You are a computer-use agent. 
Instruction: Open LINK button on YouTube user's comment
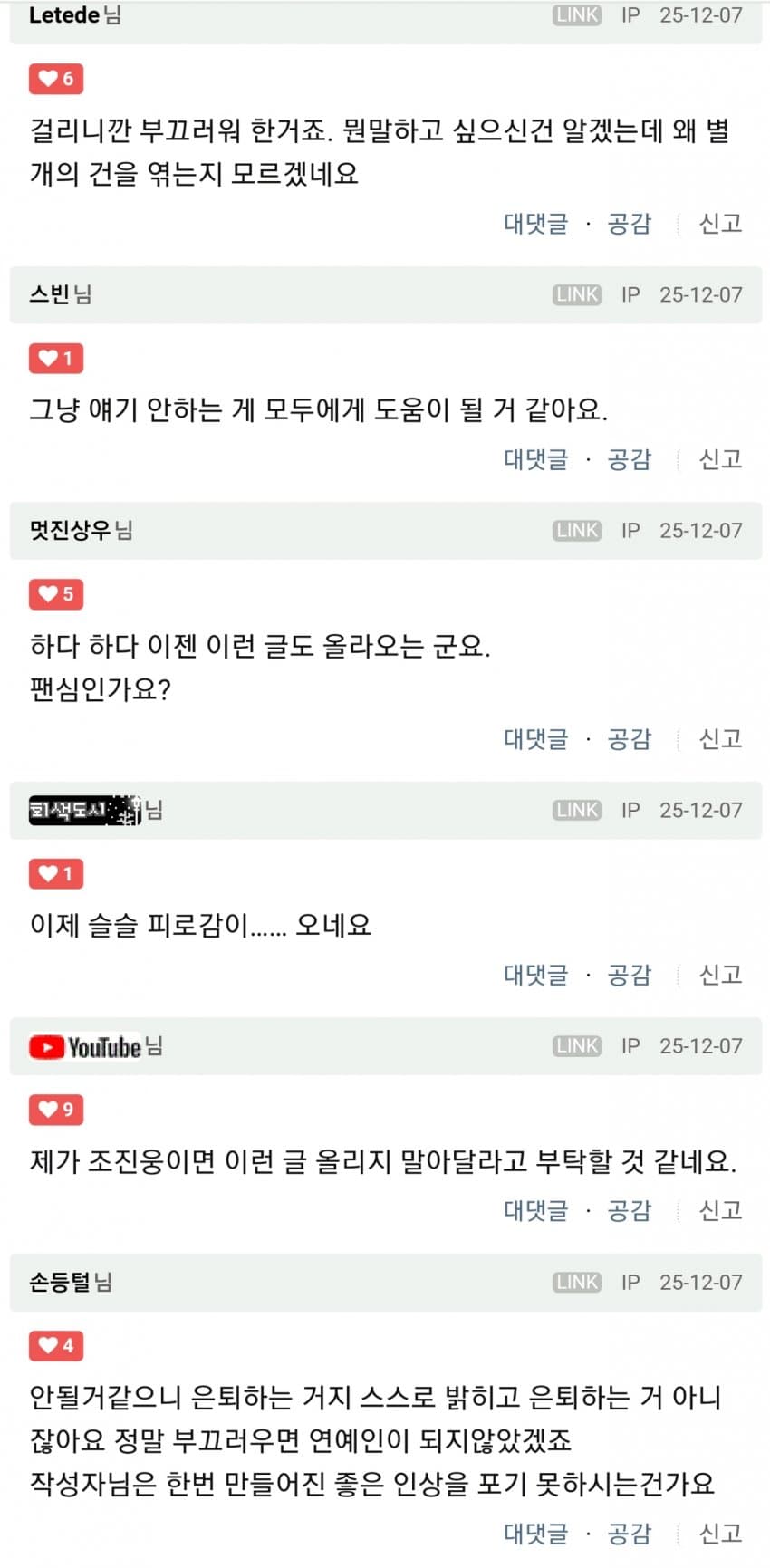coord(577,1046)
